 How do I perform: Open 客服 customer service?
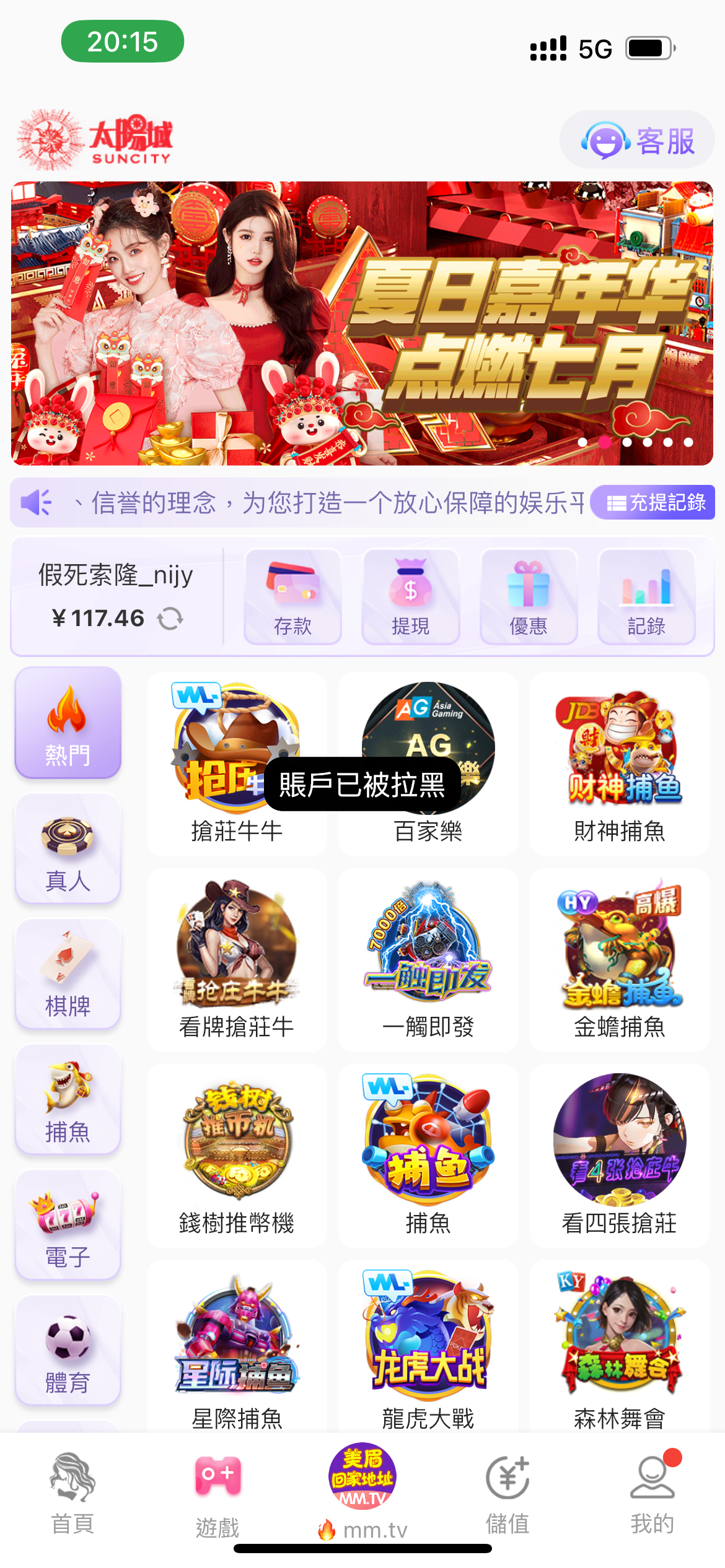tap(637, 141)
